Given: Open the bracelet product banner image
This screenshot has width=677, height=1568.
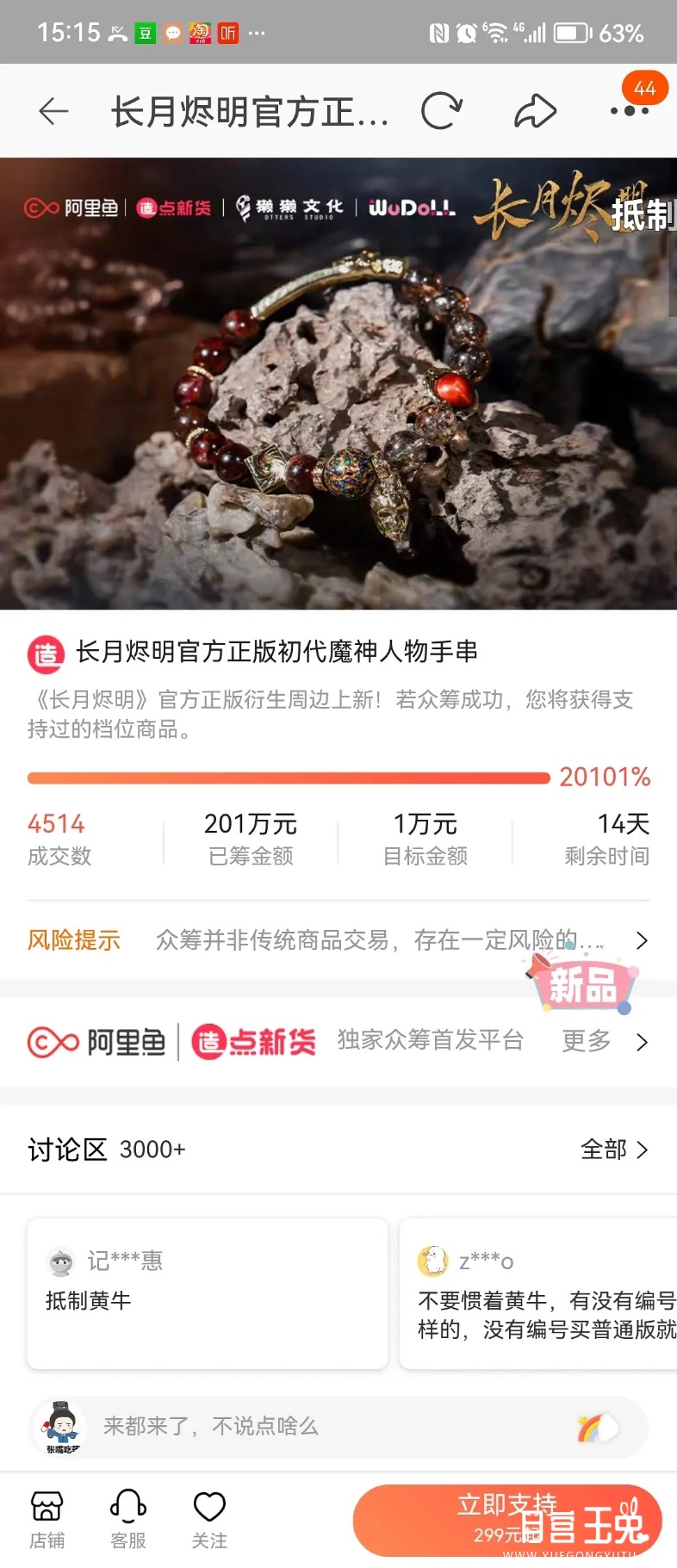Looking at the screenshot, I should [x=338, y=383].
